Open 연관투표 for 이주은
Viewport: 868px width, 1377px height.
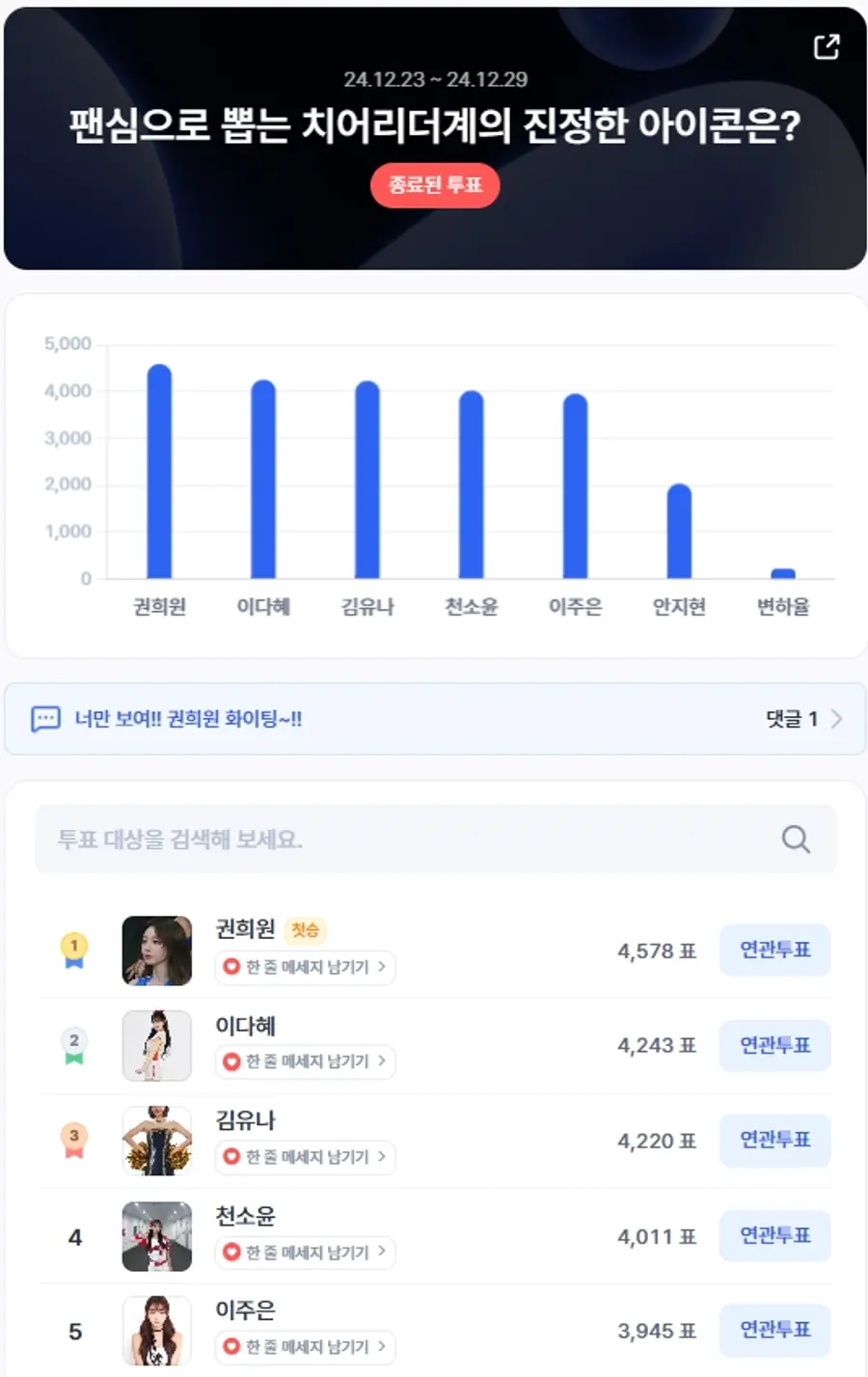pyautogui.click(x=774, y=1331)
